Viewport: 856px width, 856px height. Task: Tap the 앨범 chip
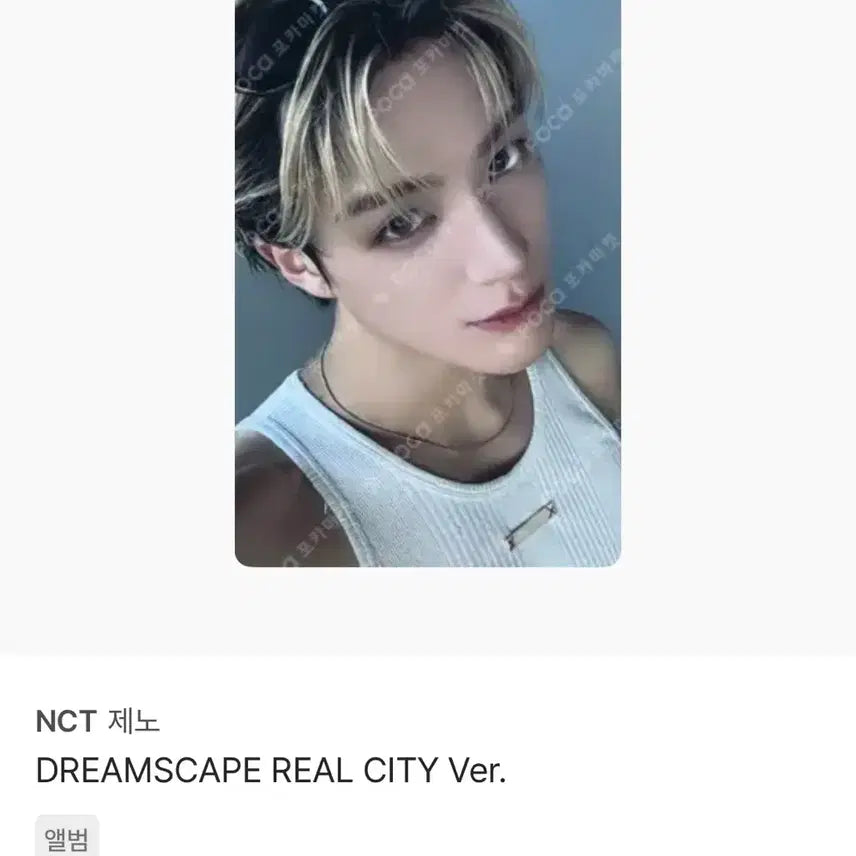click(67, 837)
